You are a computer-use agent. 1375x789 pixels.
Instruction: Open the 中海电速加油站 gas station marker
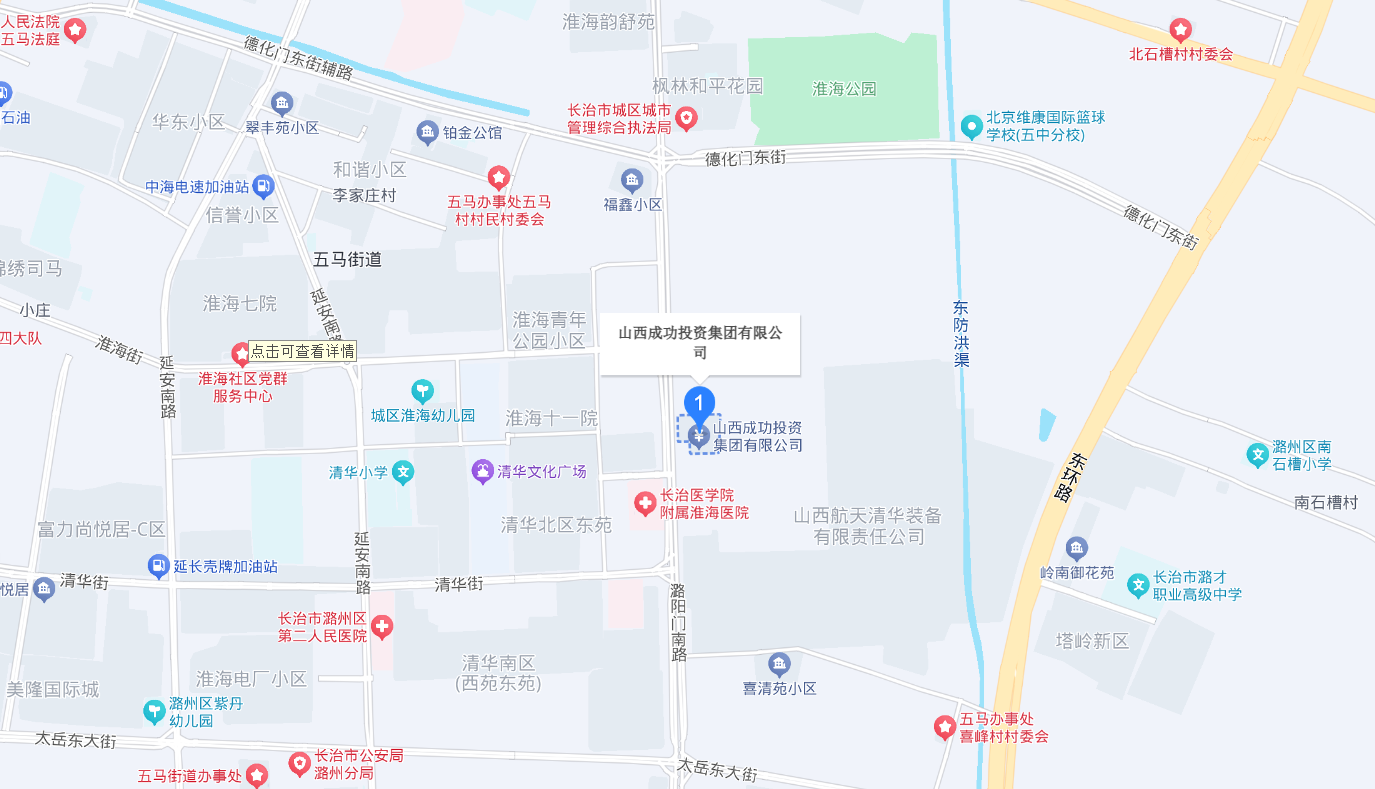click(263, 185)
